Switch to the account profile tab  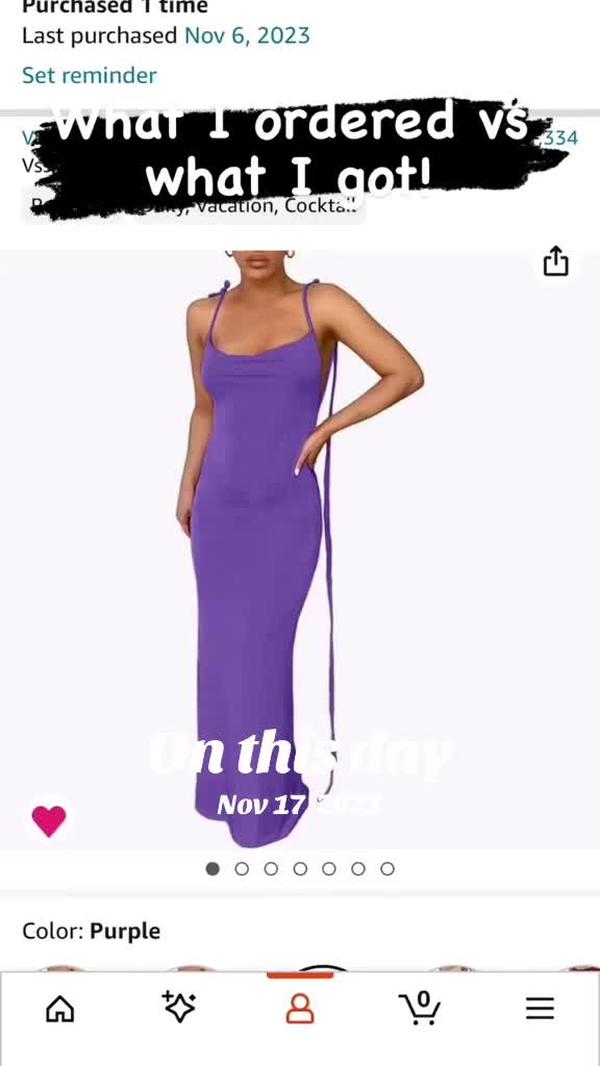(300, 1008)
